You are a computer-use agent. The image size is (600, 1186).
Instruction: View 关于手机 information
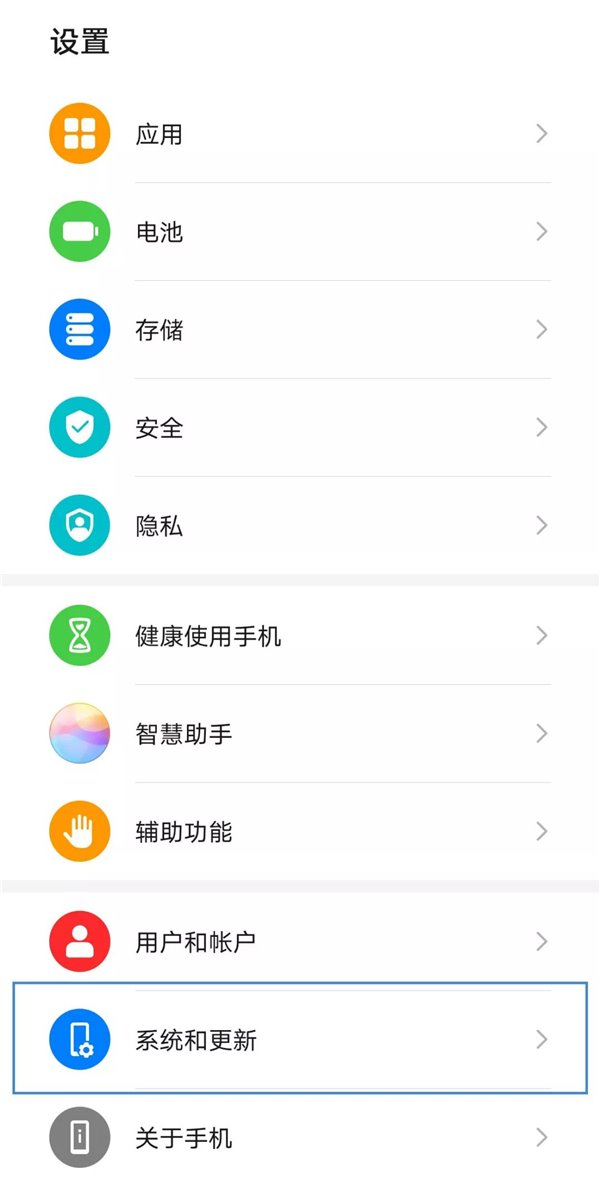300,1138
